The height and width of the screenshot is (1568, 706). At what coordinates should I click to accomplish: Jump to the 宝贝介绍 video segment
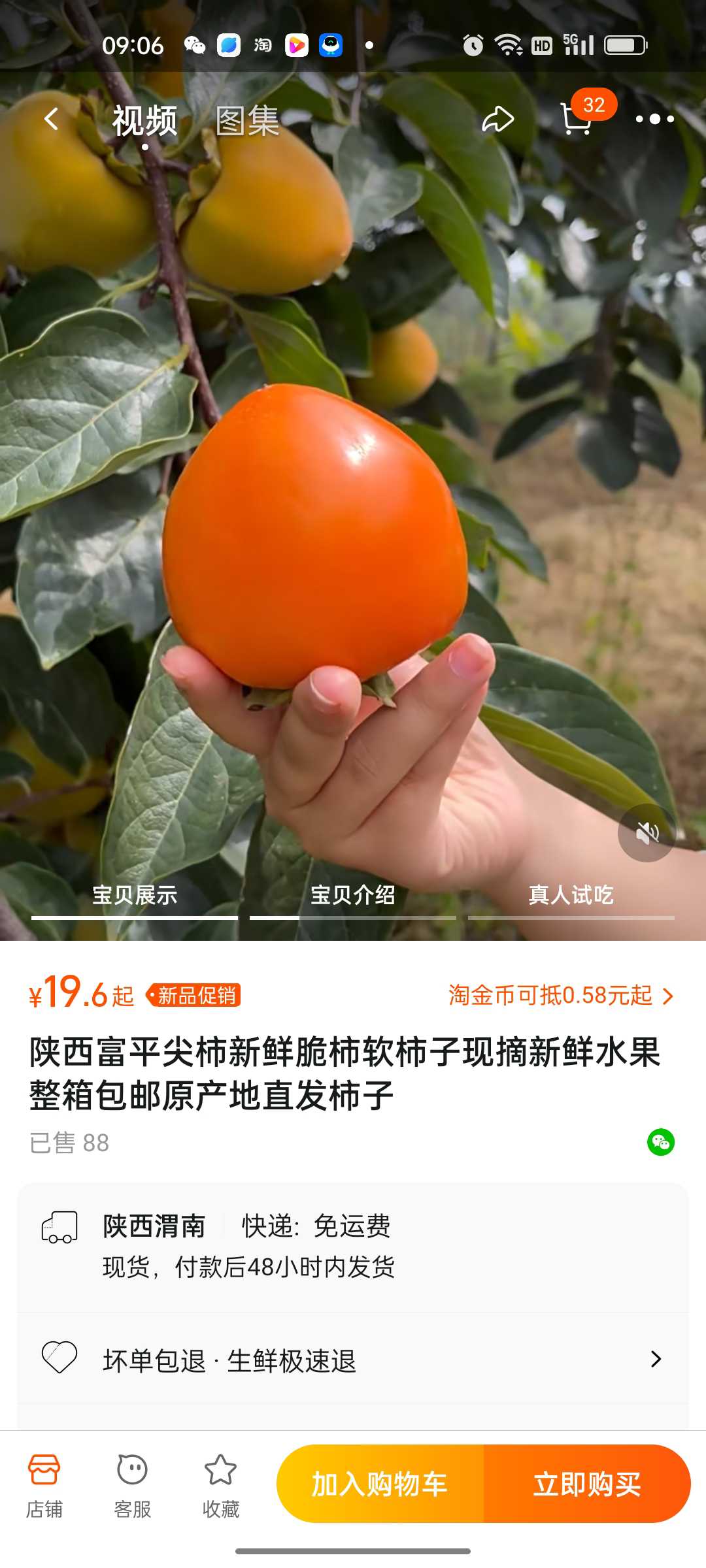pos(353,896)
